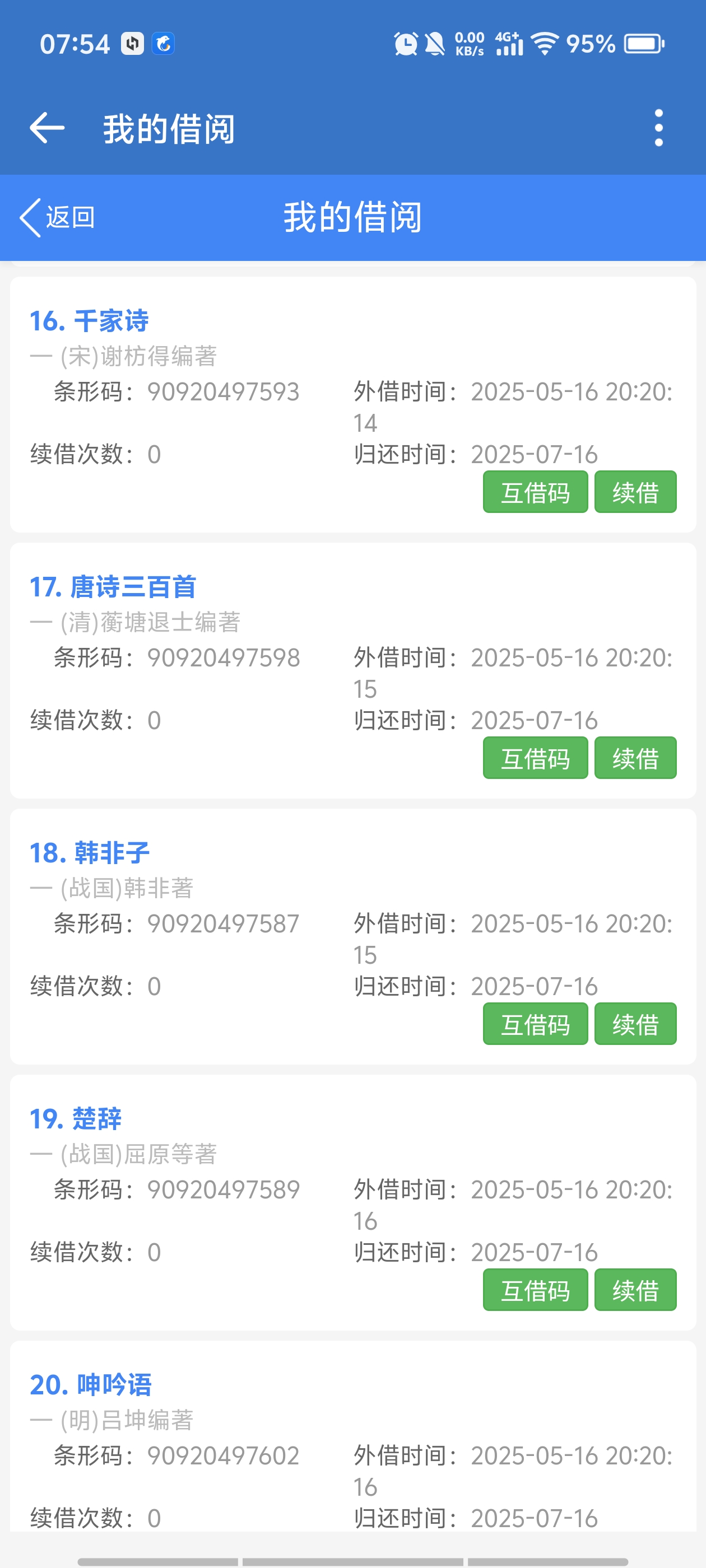
Task: Show 互借码 for 韩非子
Action: (535, 1024)
